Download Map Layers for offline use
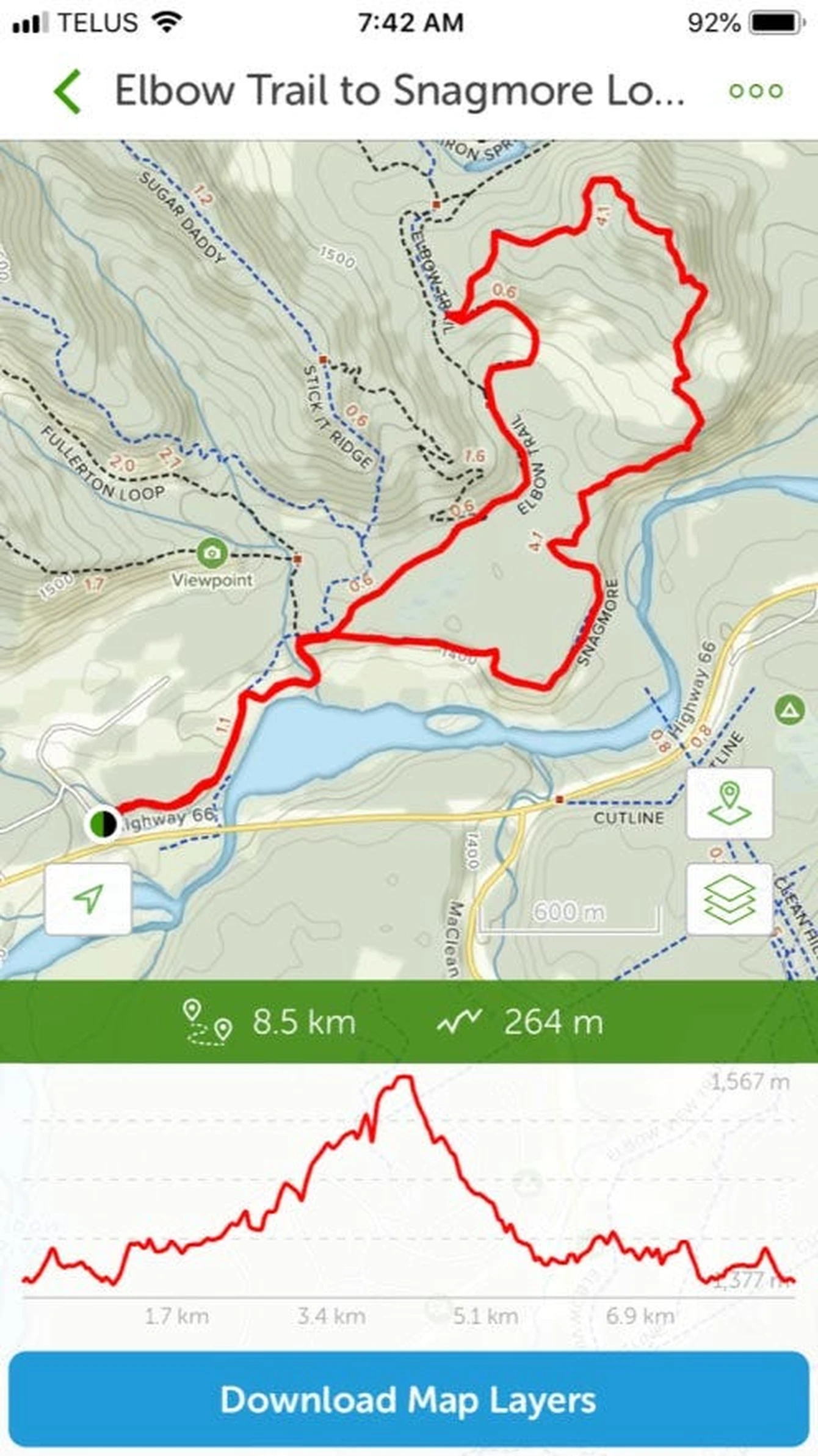 coord(408,1399)
